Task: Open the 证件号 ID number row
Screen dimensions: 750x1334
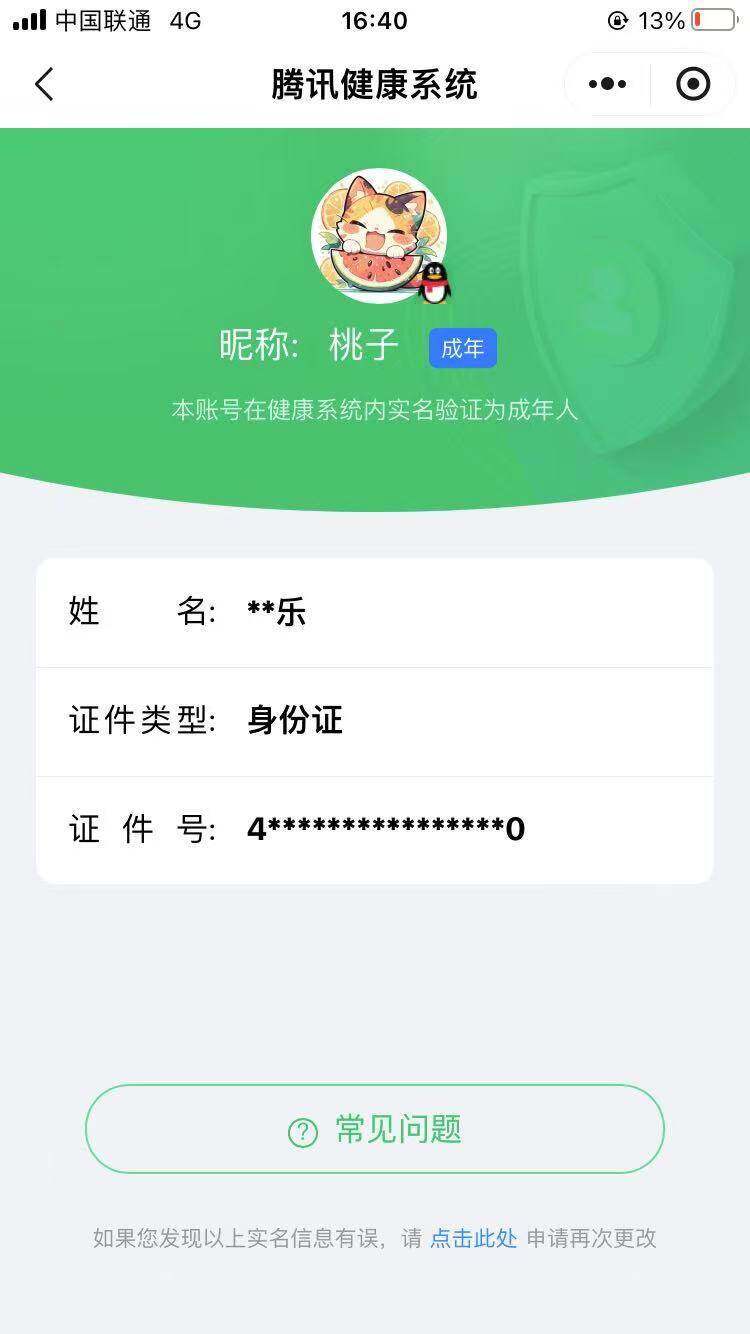Action: pos(375,829)
